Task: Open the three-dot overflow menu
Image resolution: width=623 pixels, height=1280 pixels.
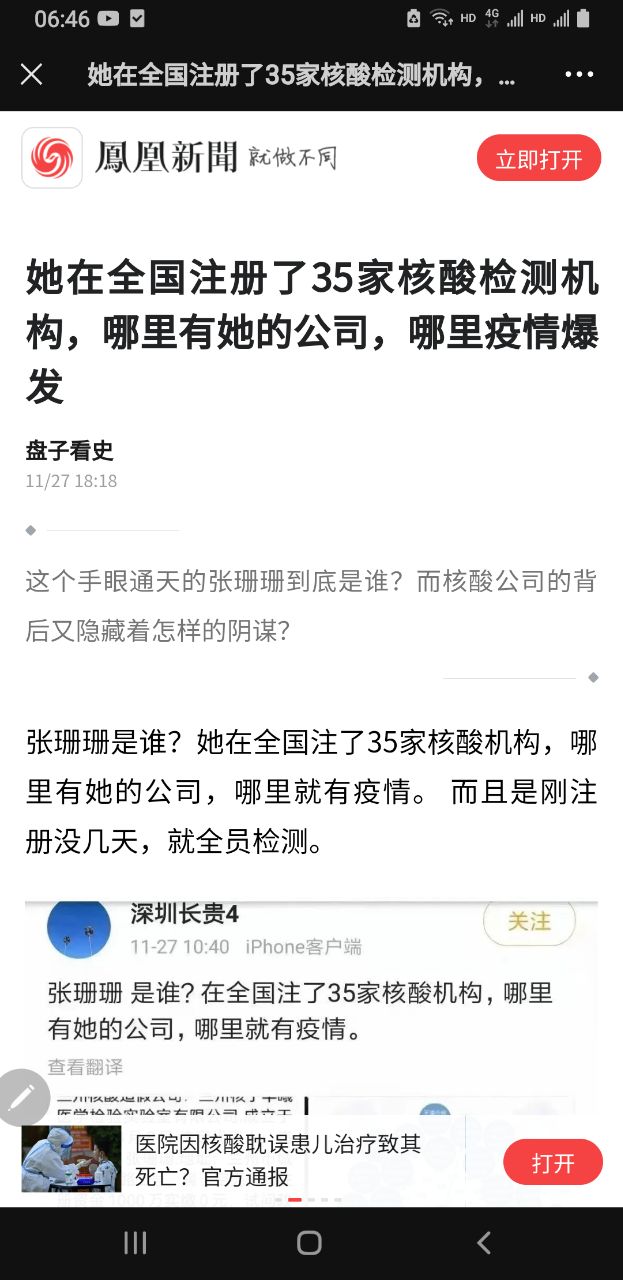Action: coord(580,74)
